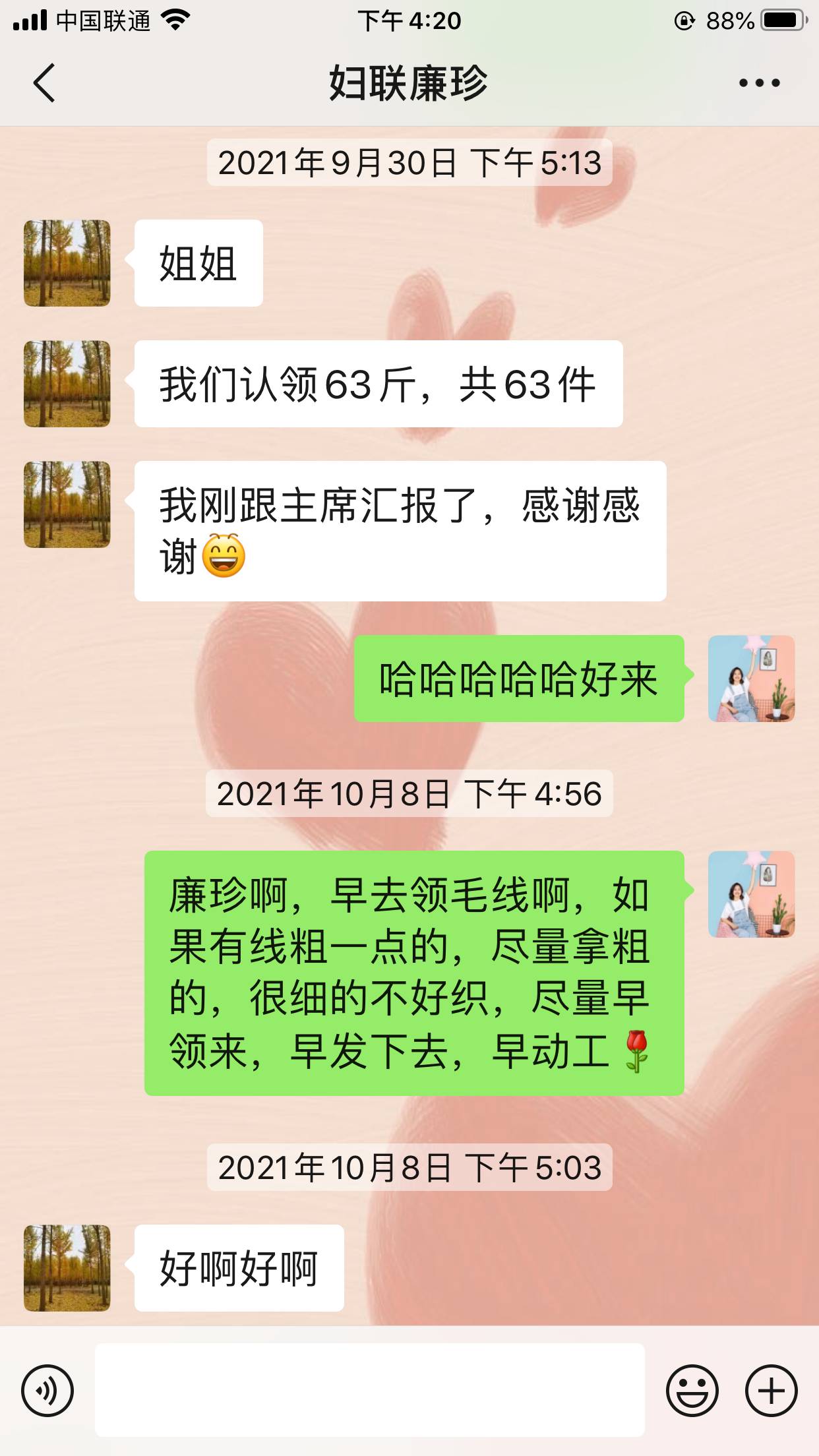Go back to the chat list
The image size is (819, 1456).
(44, 83)
